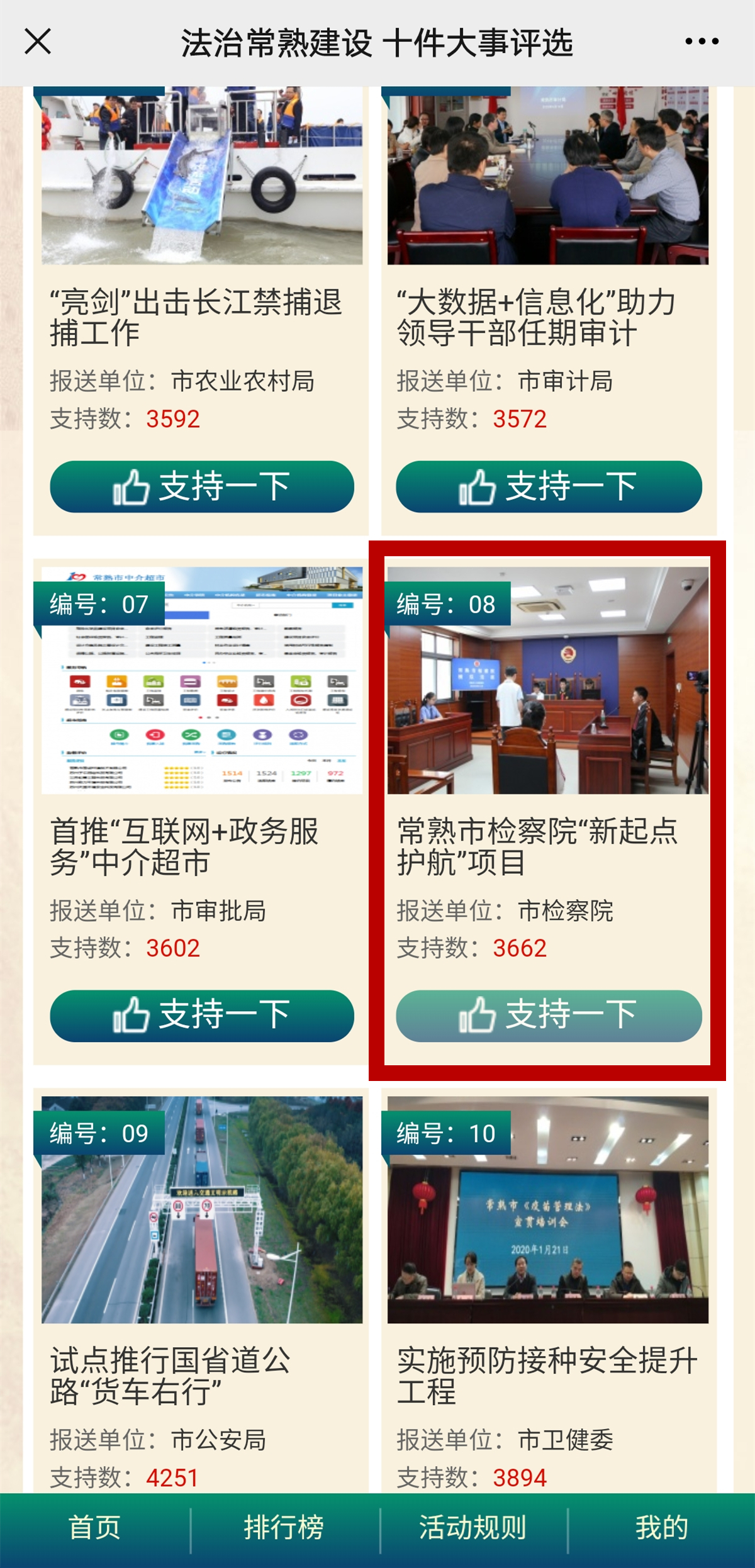View the 活动规则 tab
The width and height of the screenshot is (755, 1568).
(473, 1528)
